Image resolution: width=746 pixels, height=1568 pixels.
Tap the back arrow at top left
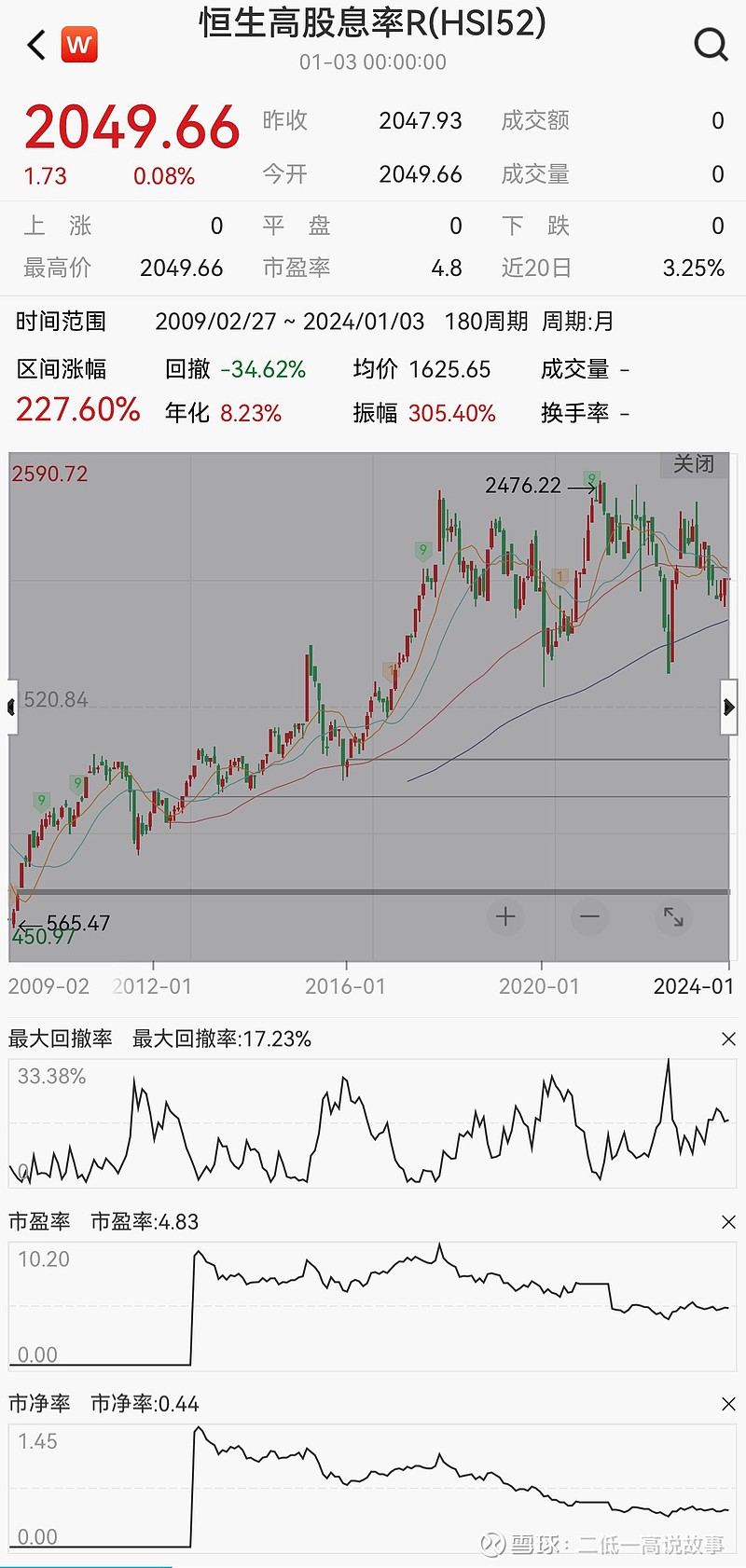click(x=35, y=44)
